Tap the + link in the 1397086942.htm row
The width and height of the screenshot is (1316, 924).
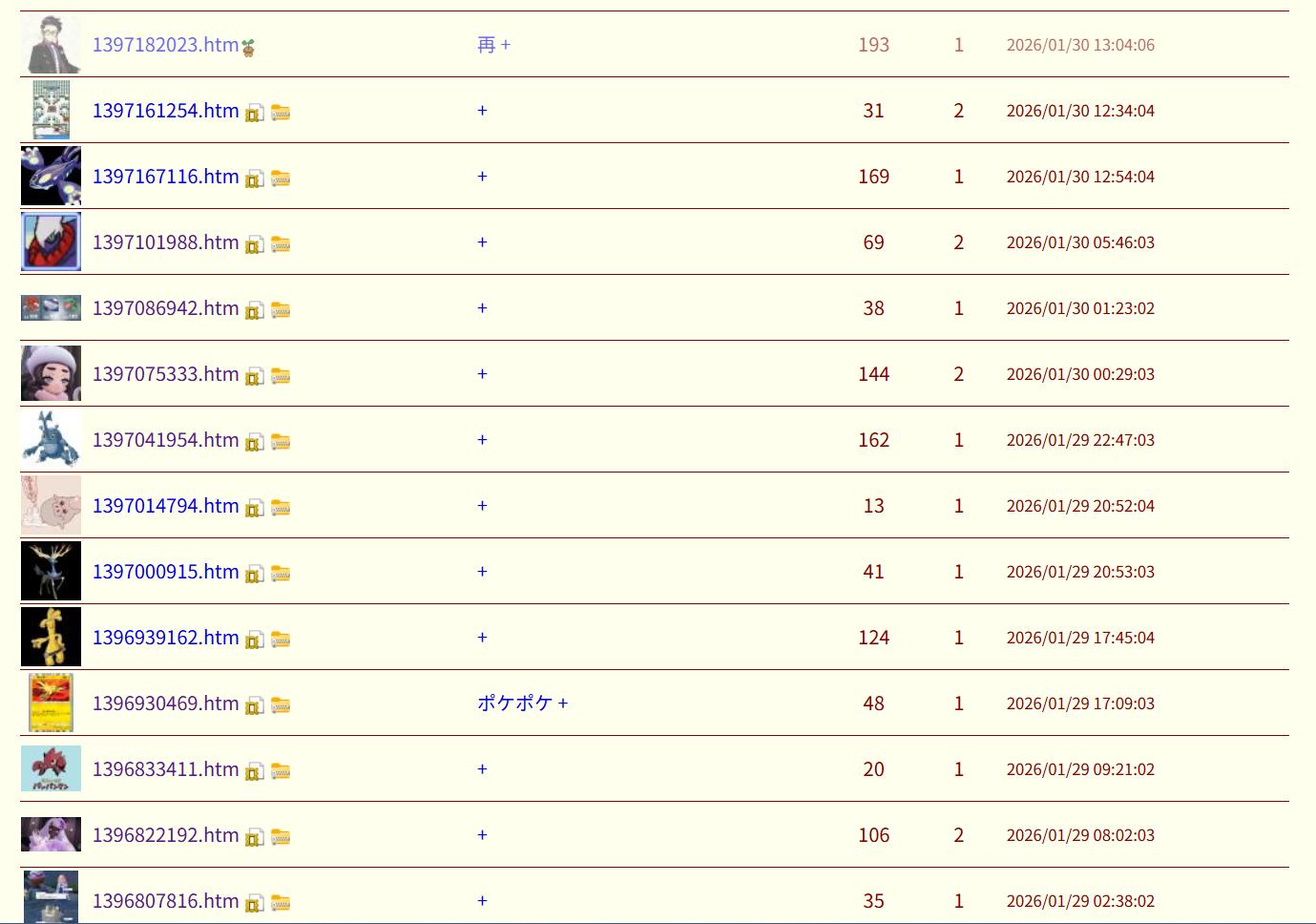482,308
